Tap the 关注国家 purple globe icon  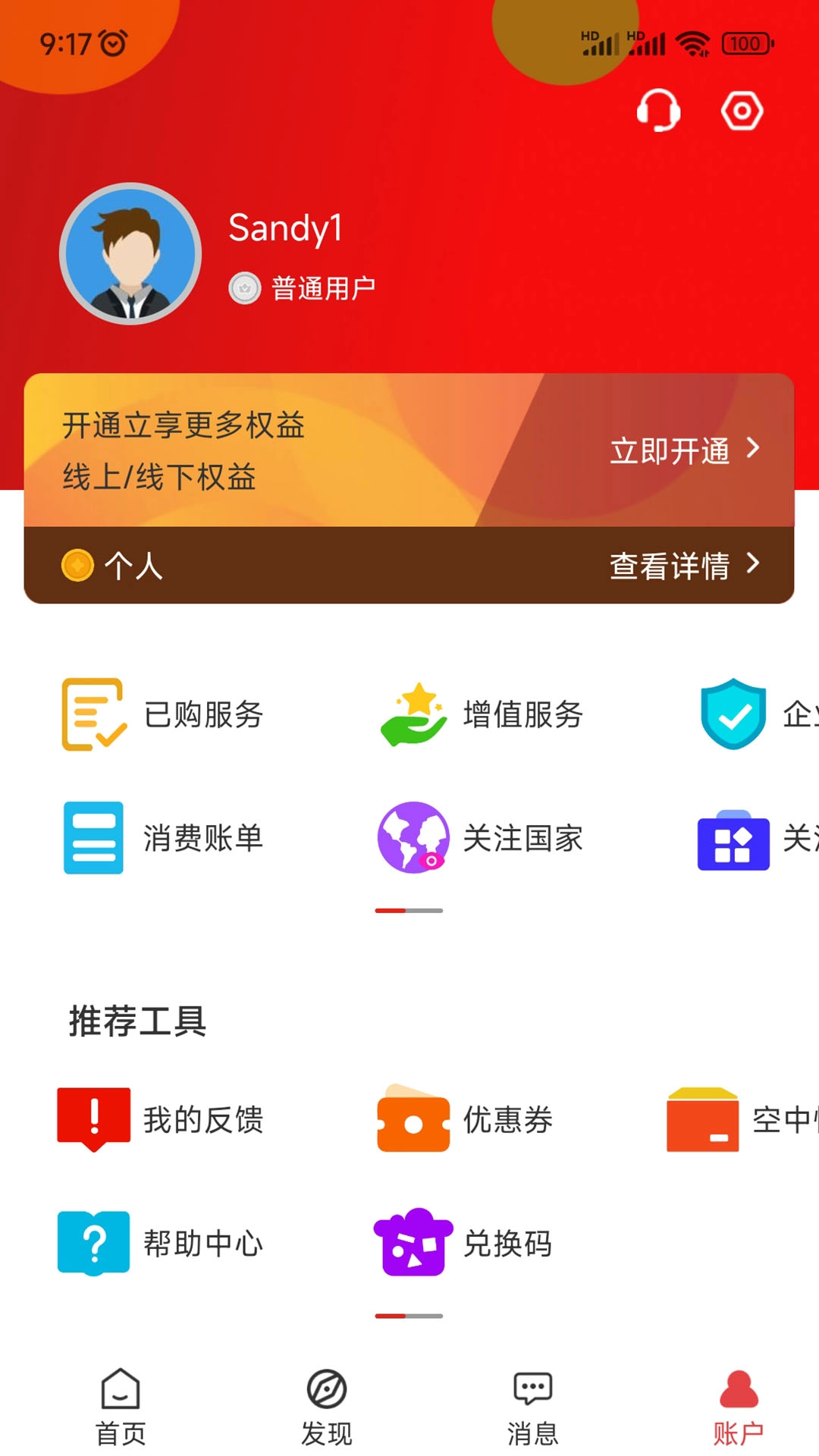(x=412, y=838)
